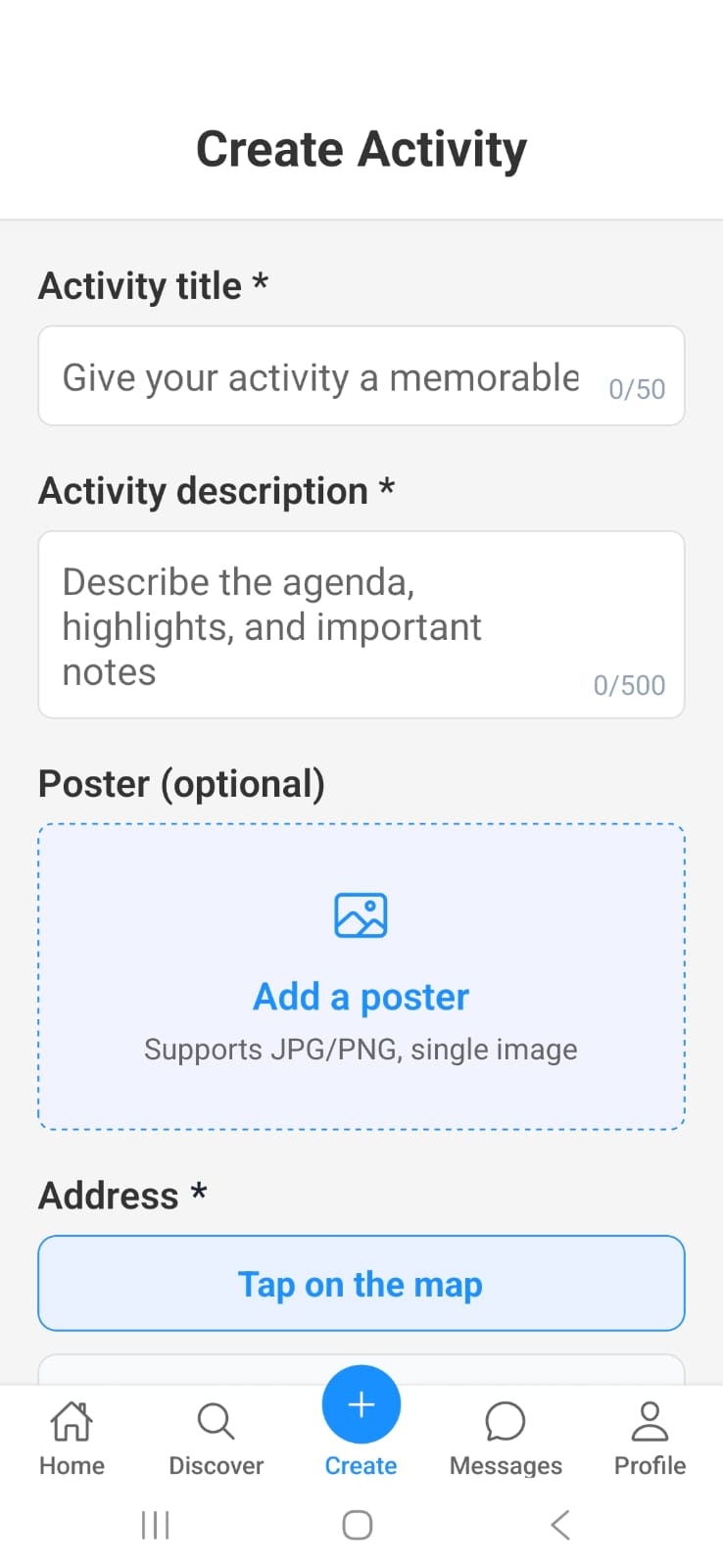723x1568 pixels.
Task: Click the Create Activity page title
Action: pos(361,148)
